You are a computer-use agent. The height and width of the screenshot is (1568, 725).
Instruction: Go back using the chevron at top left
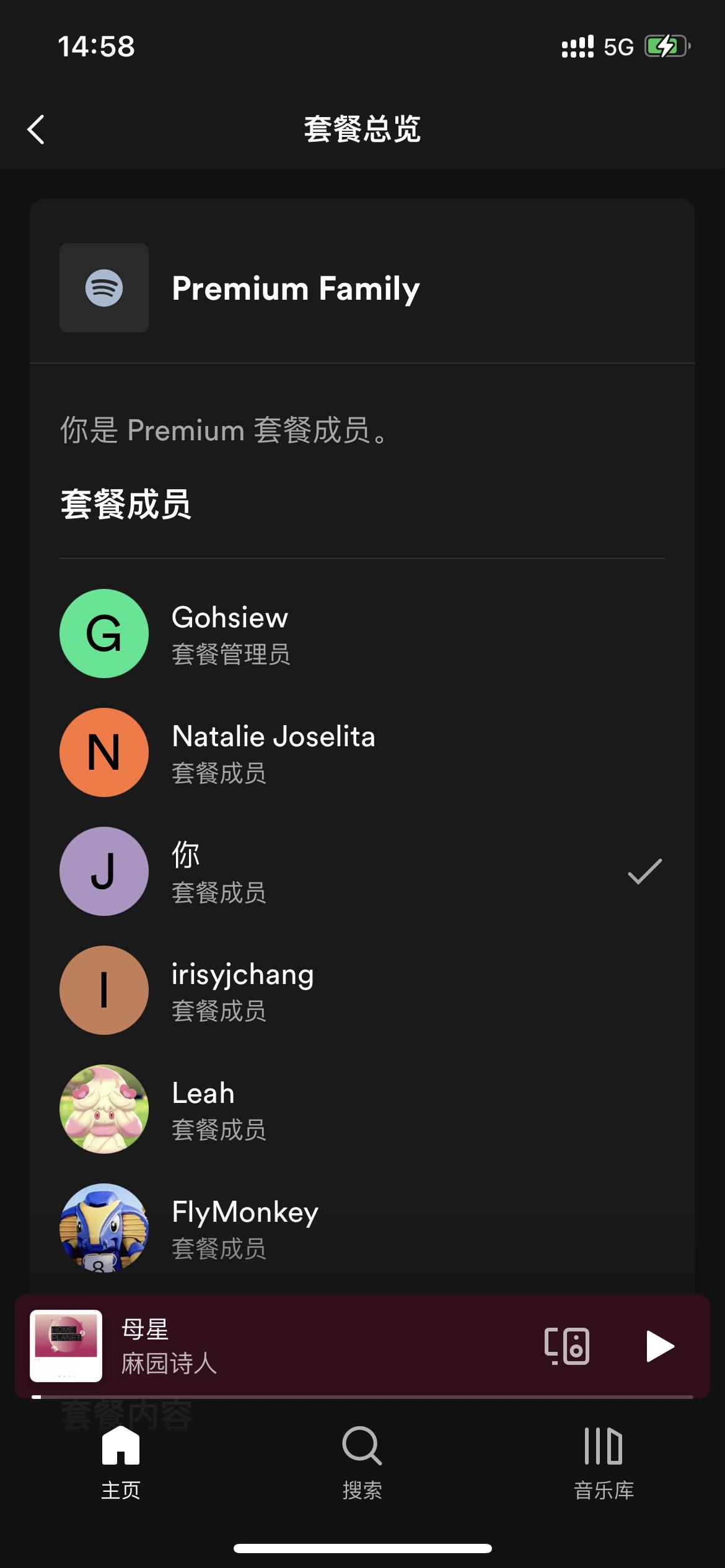click(35, 129)
